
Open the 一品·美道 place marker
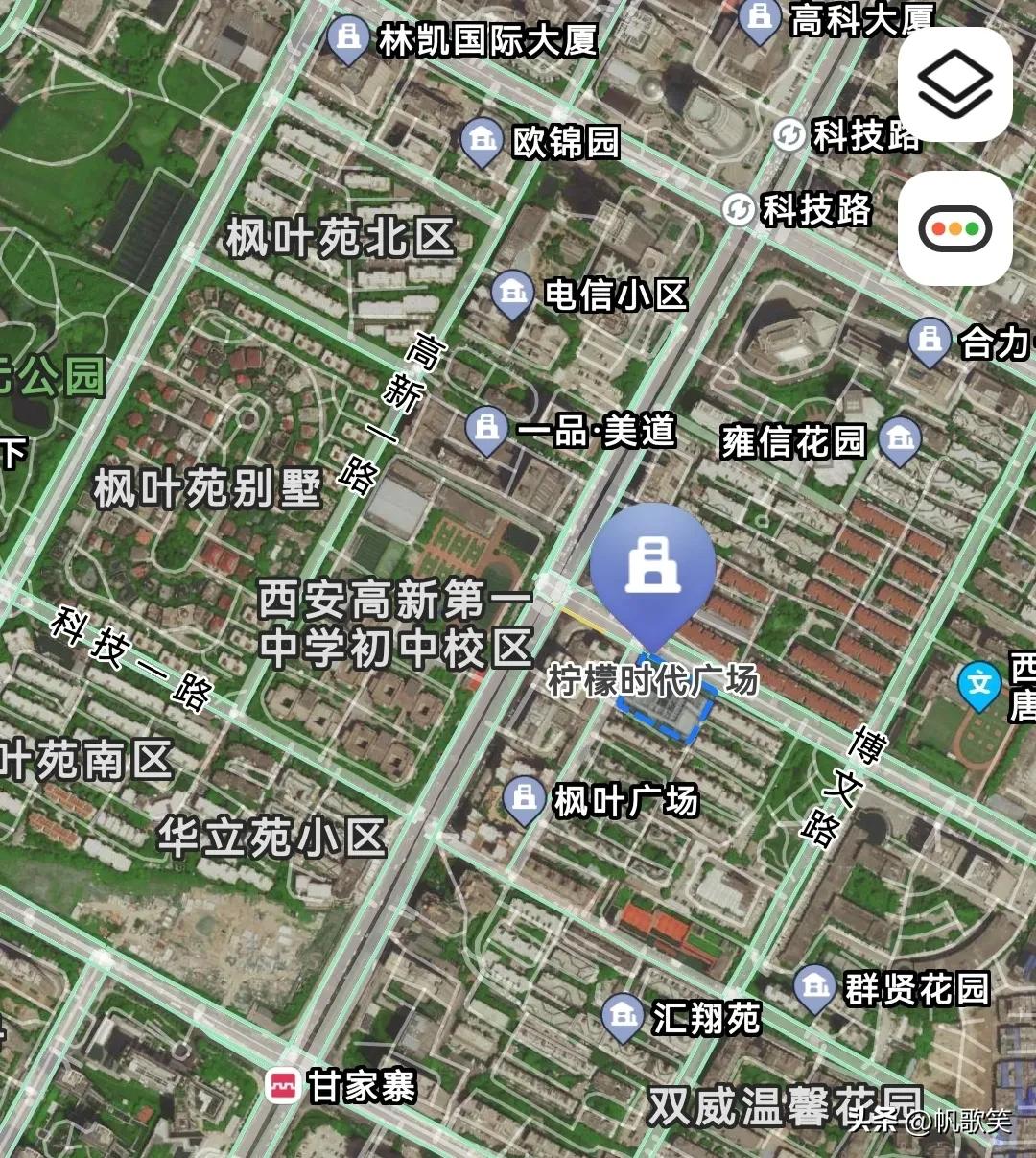(488, 429)
